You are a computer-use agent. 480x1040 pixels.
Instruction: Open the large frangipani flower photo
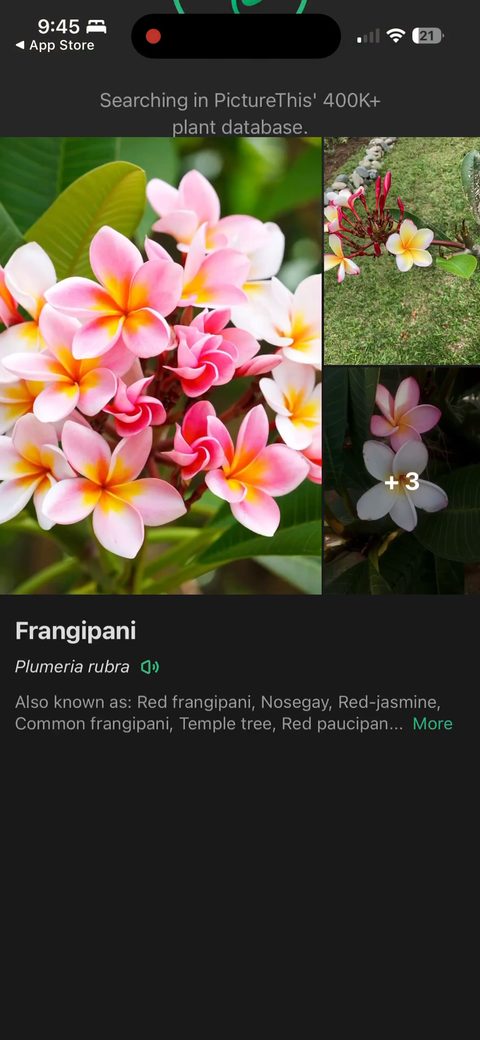pos(160,365)
